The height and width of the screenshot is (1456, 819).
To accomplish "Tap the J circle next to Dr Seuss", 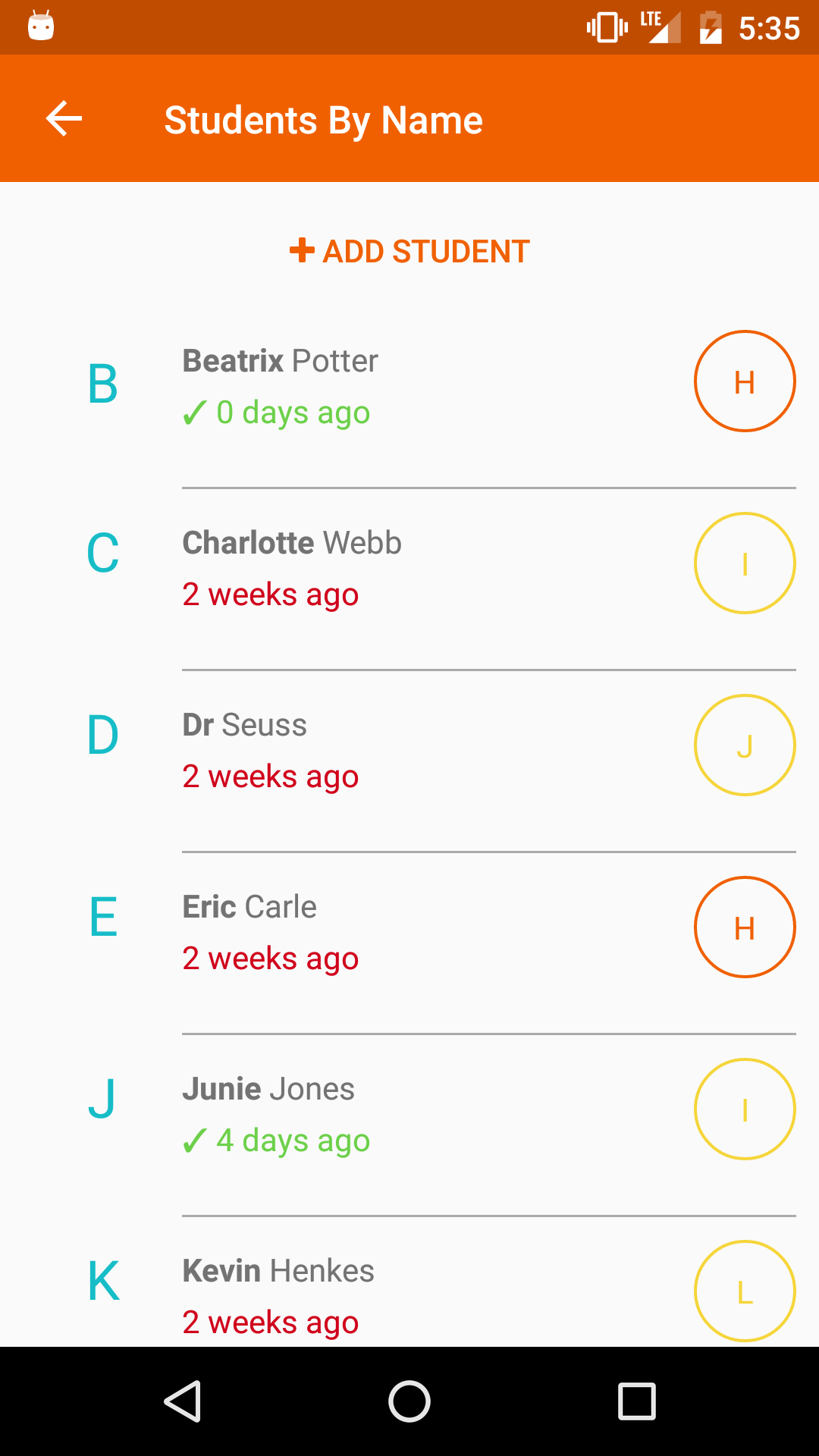I will [745, 745].
